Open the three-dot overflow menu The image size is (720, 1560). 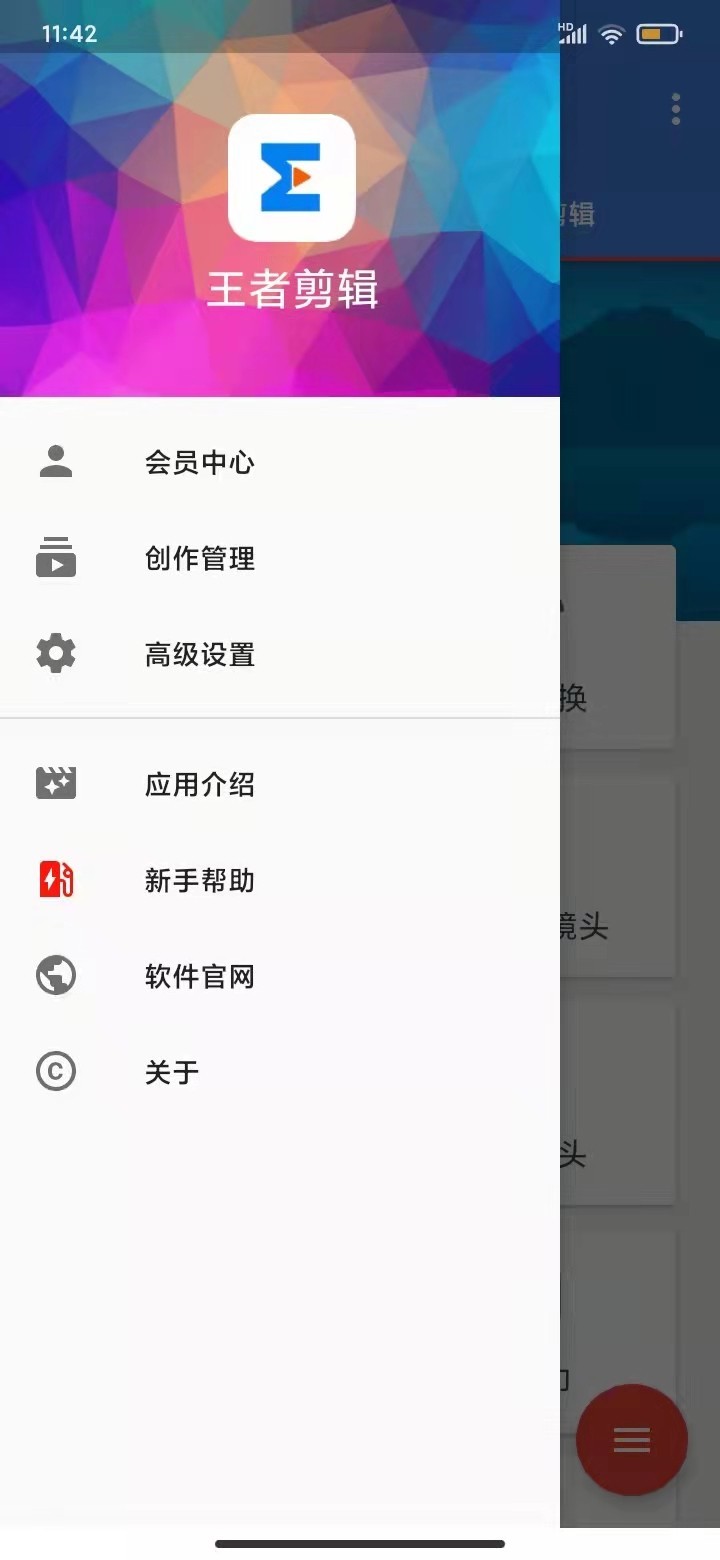point(676,109)
